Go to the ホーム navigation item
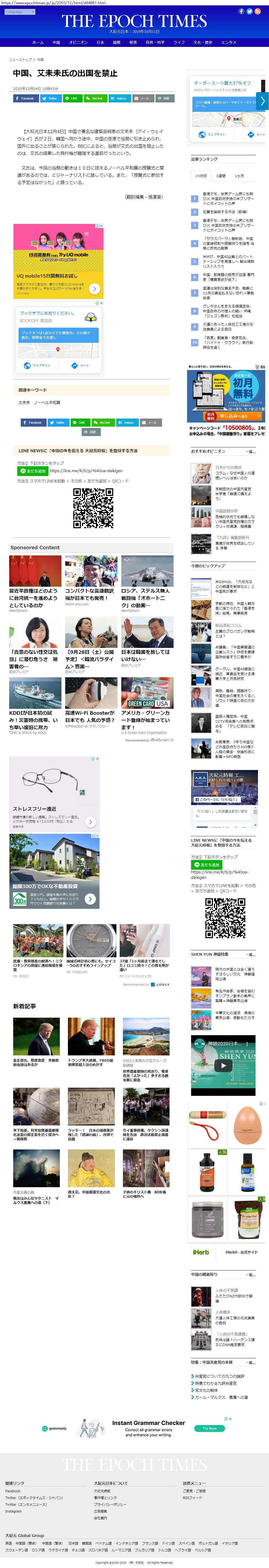The image size is (269, 1568). pyautogui.click(x=38, y=43)
